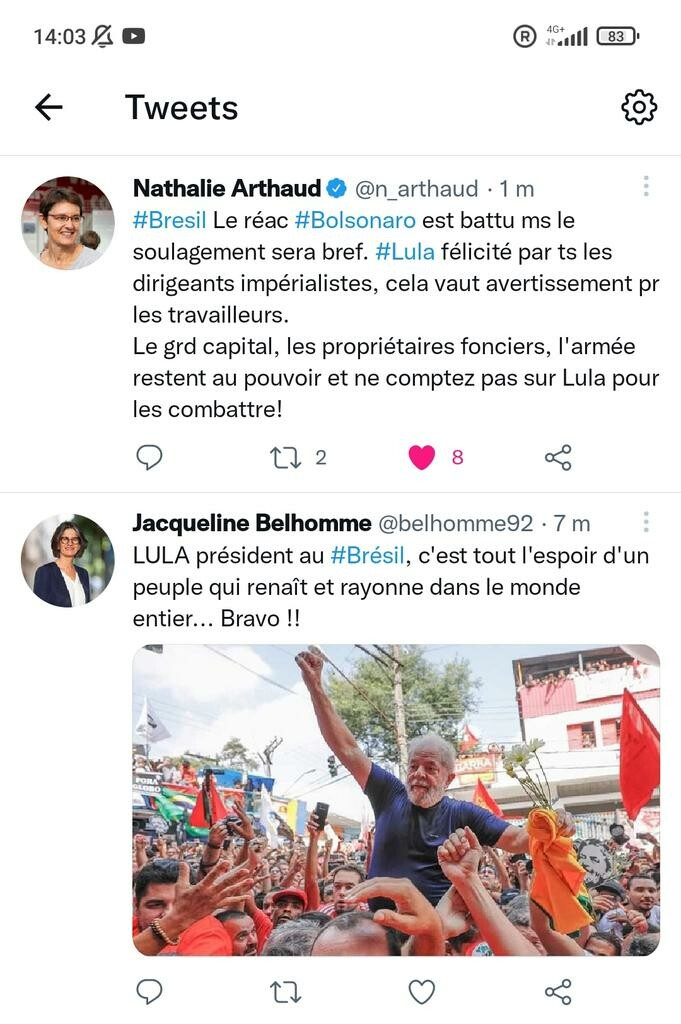681x1024 pixels.
Task: Open the #Brésil hashtag in Belhomme's tweet
Action: coord(366,555)
